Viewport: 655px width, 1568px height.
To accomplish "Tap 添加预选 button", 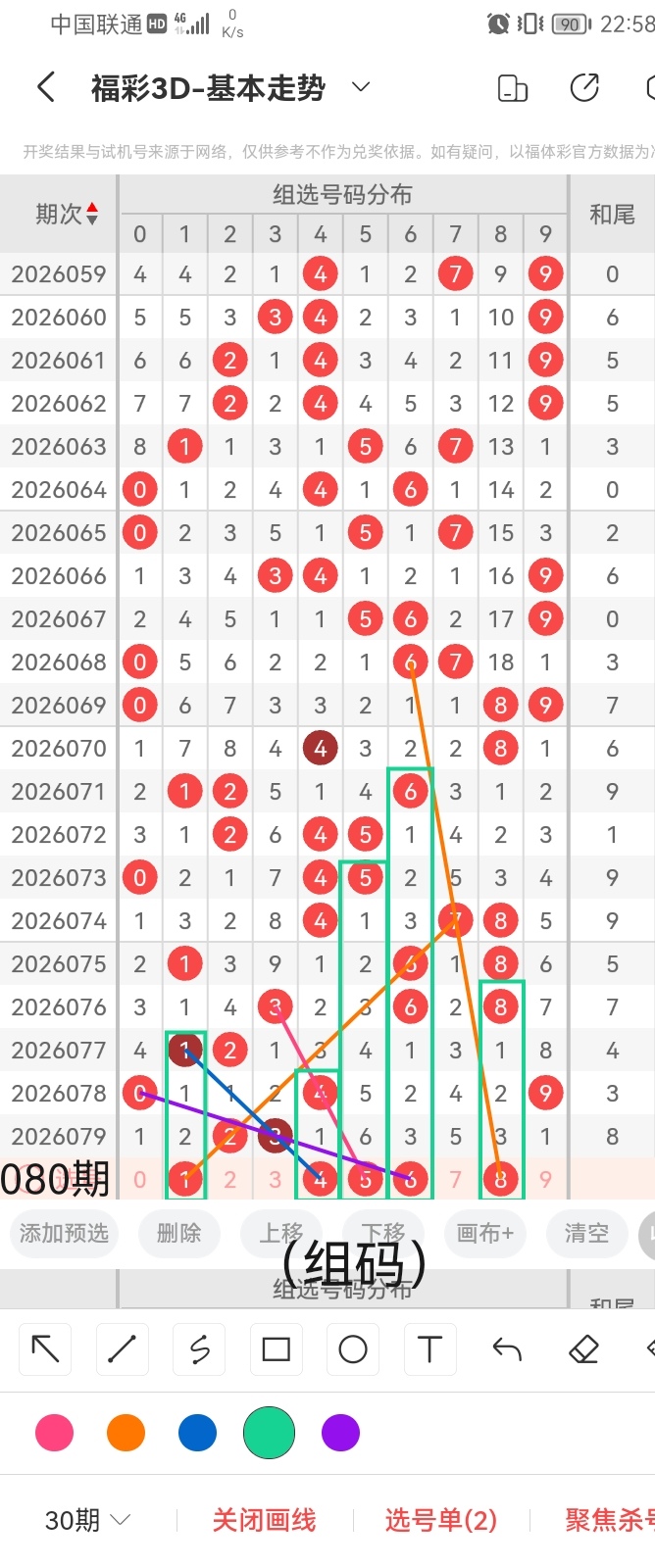I will [x=65, y=1233].
